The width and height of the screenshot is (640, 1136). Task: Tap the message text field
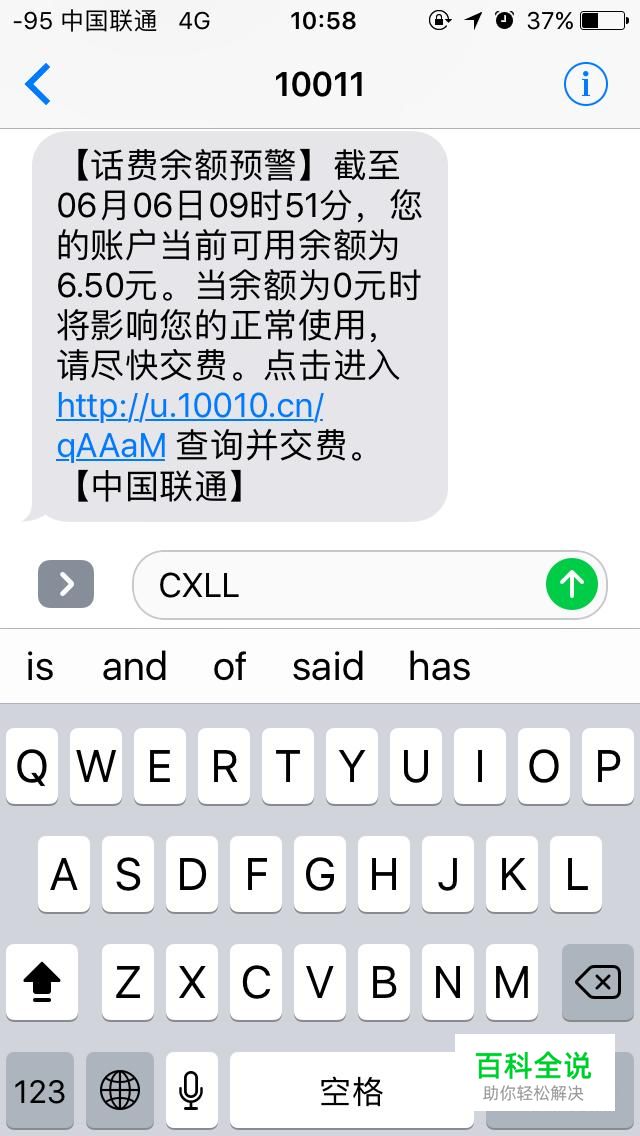click(x=340, y=584)
